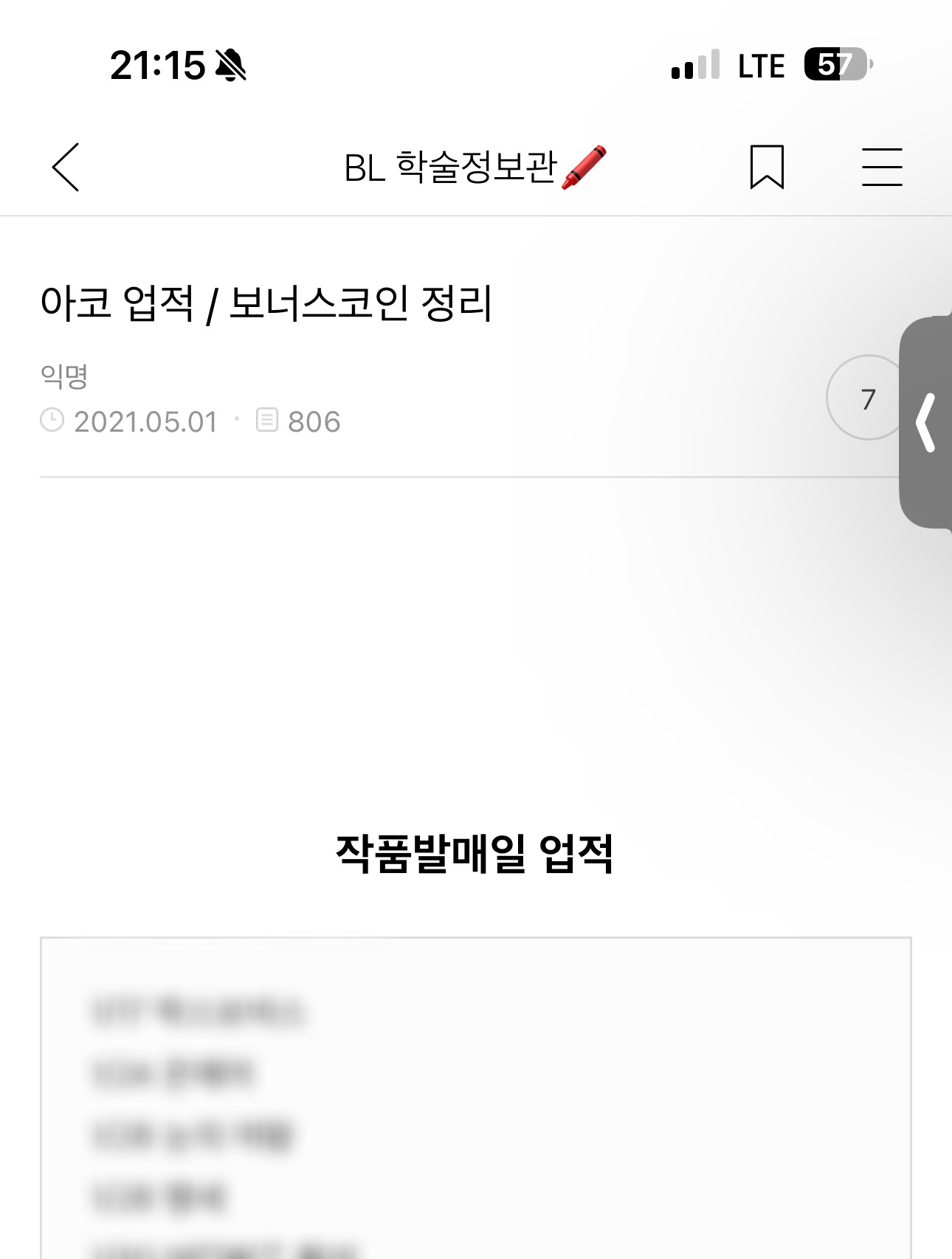This screenshot has width=952, height=1259.
Task: Toggle the bookmark to save this post
Action: coord(768,168)
